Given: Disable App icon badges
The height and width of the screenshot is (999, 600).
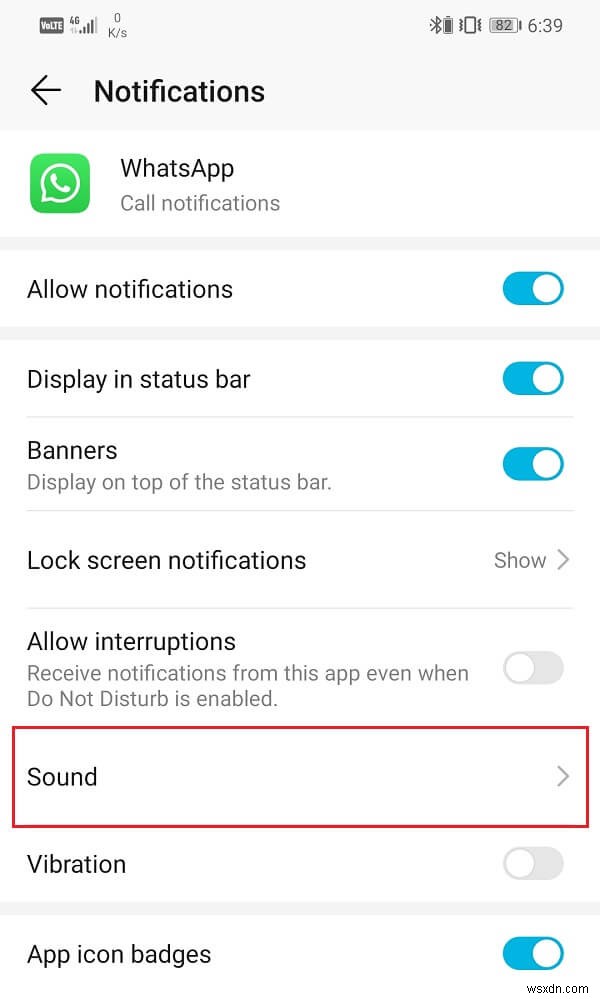Looking at the screenshot, I should click(x=533, y=954).
